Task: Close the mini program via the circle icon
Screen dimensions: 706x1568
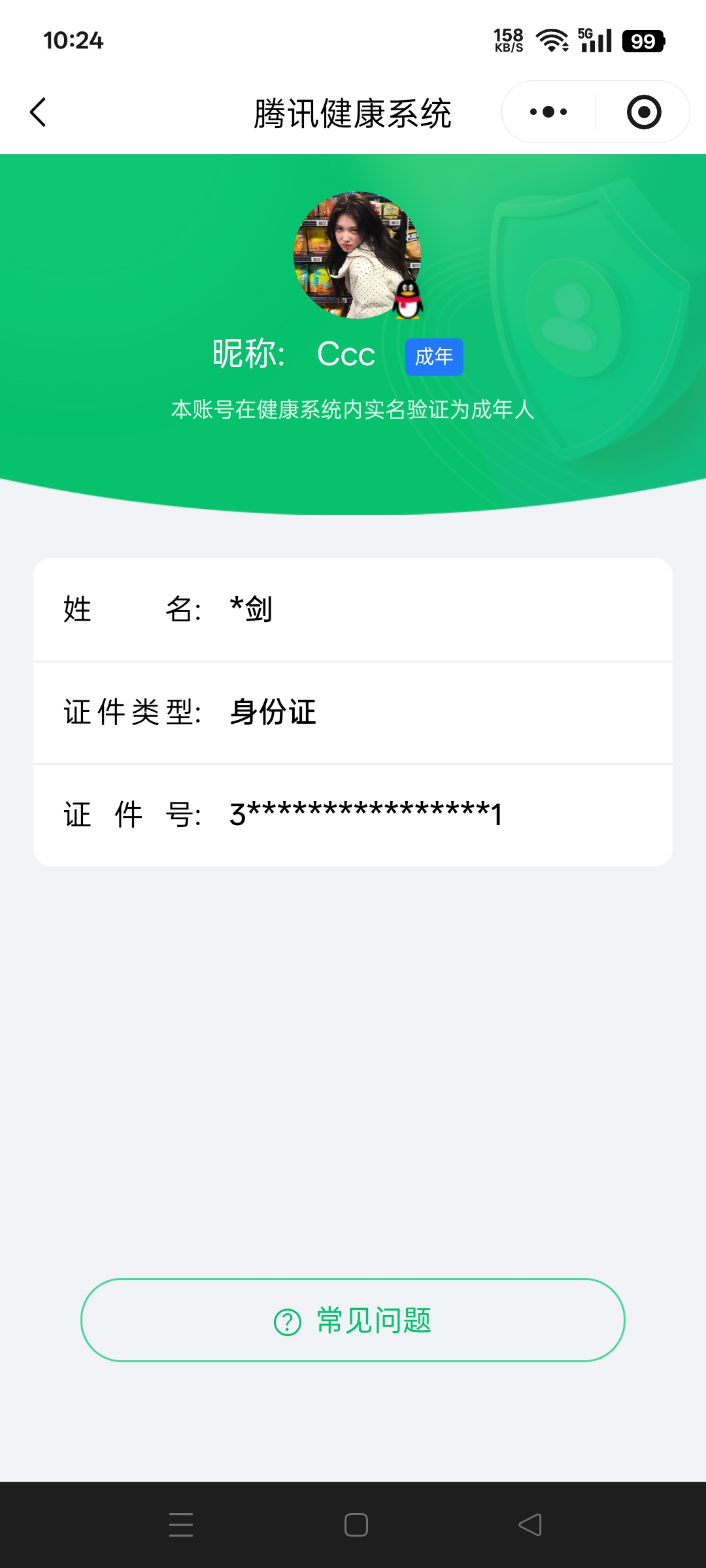Action: point(643,112)
